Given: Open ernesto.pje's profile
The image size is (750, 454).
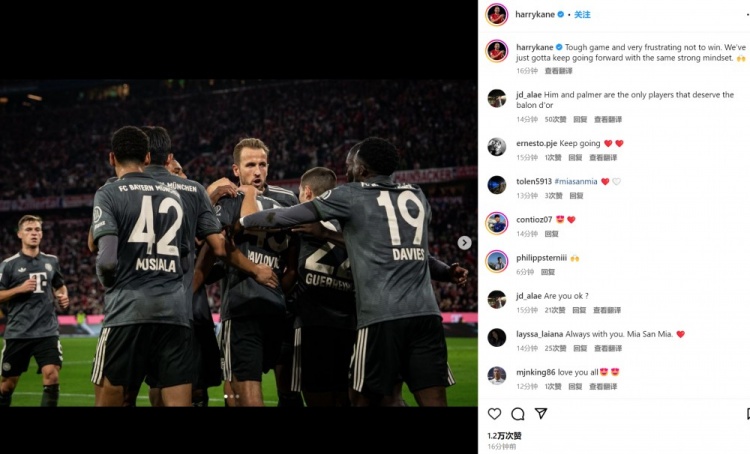Looking at the screenshot, I should tap(536, 143).
